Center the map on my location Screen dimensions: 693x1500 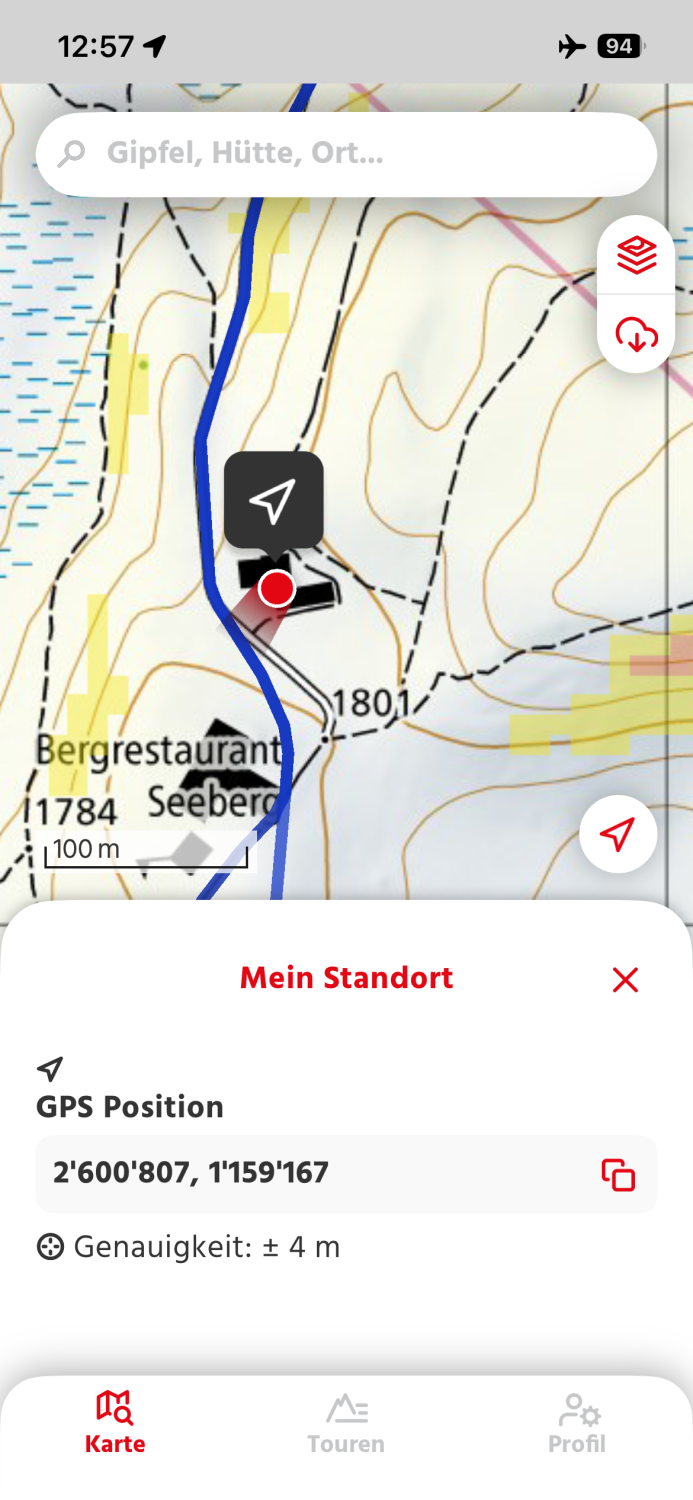pyautogui.click(x=618, y=834)
